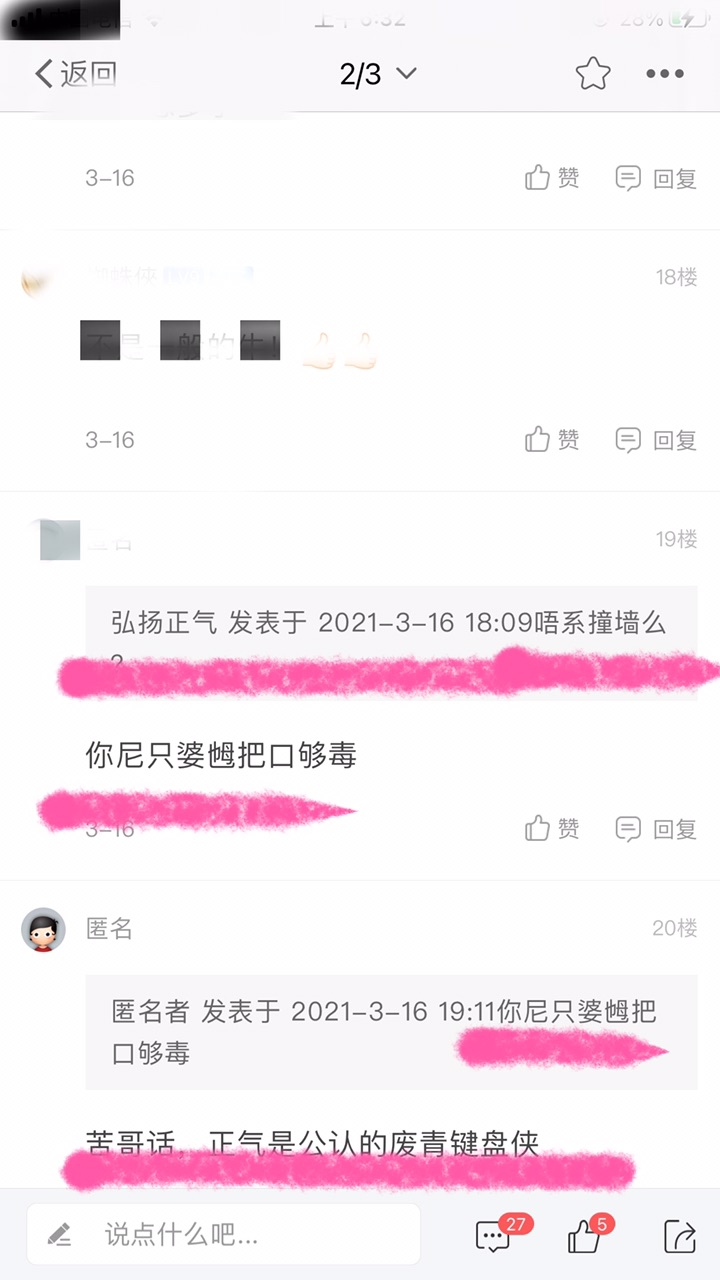Reply to the 18楼 comment
The height and width of the screenshot is (1280, 720).
(x=656, y=440)
